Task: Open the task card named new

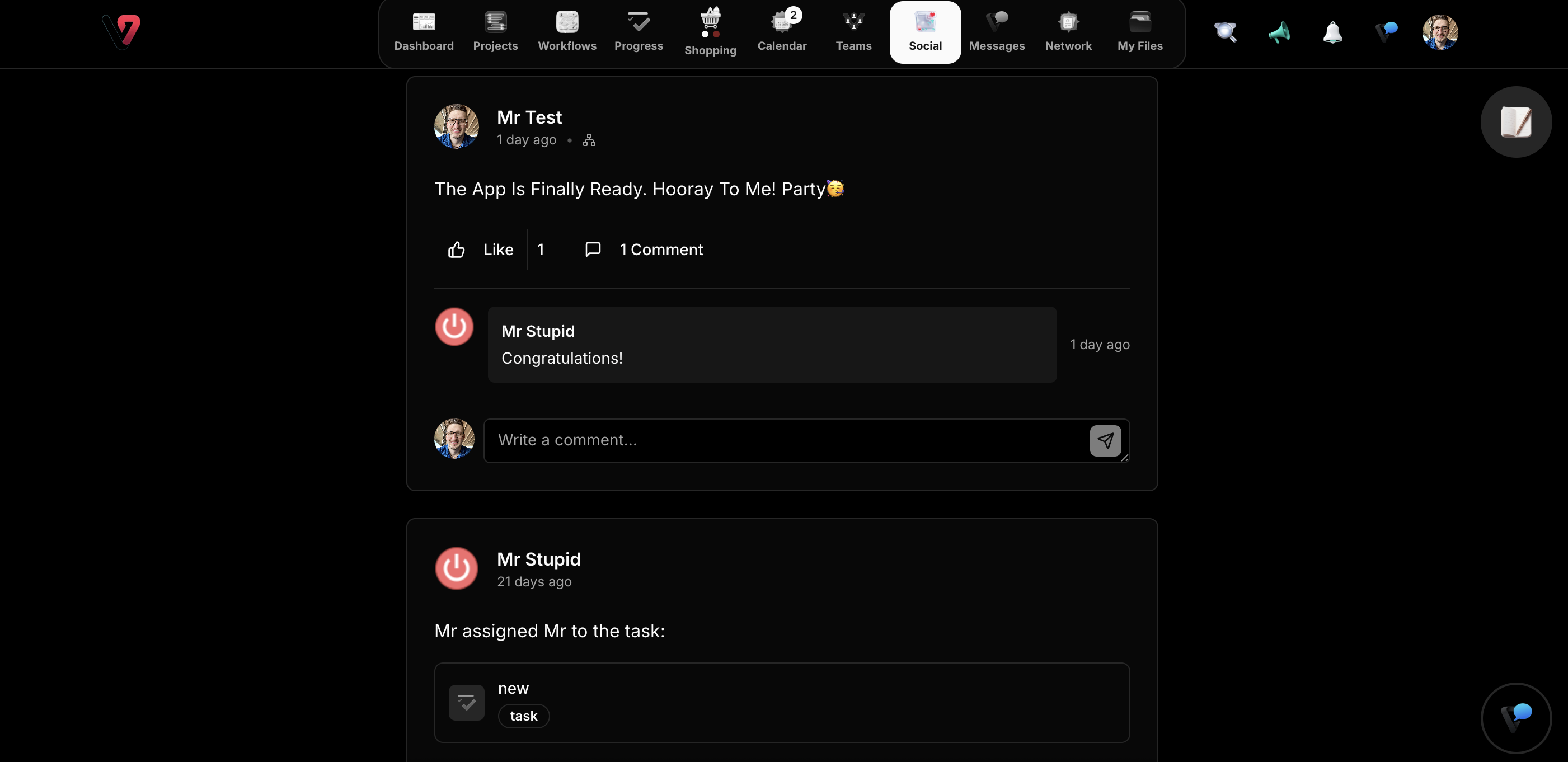Action: coord(782,702)
